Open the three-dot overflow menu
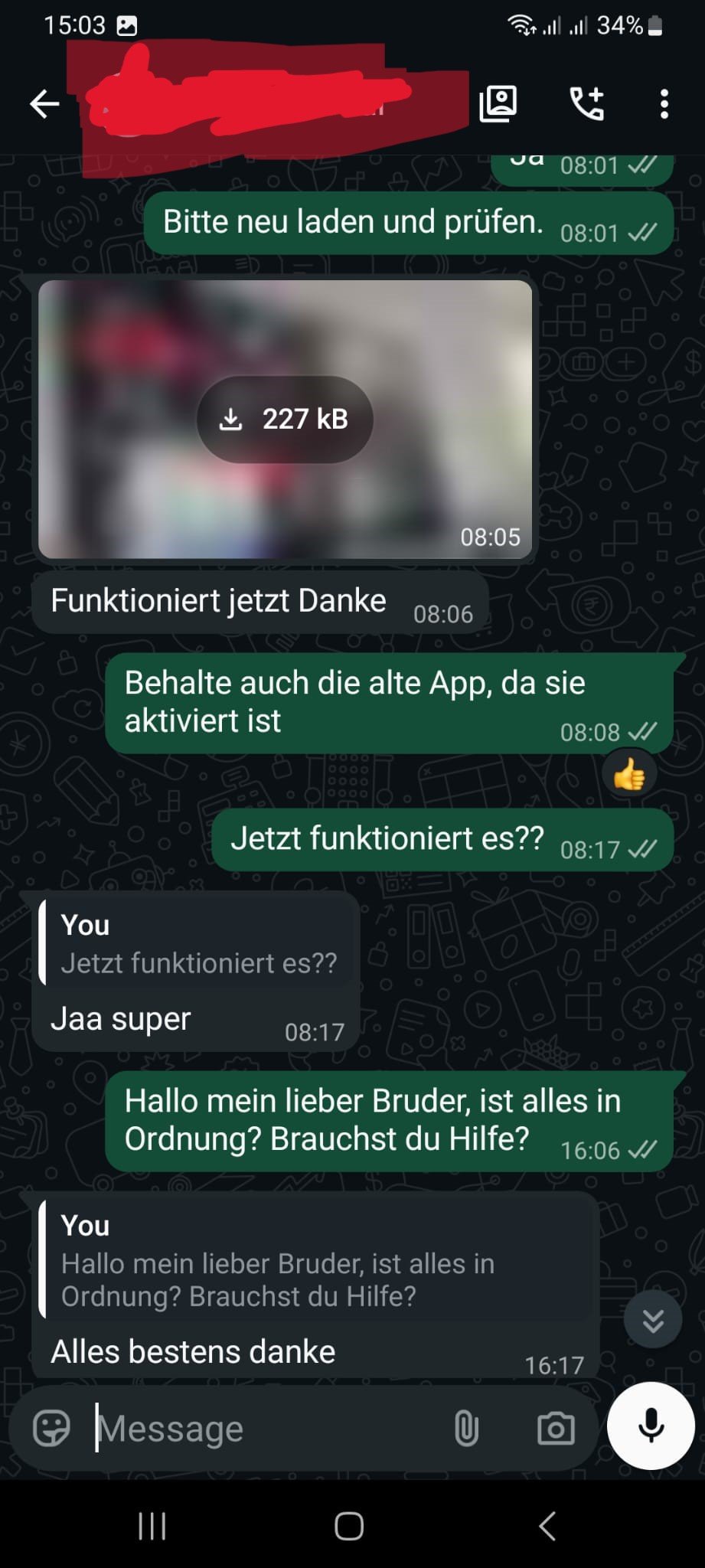The image size is (705, 1568). pos(664,103)
